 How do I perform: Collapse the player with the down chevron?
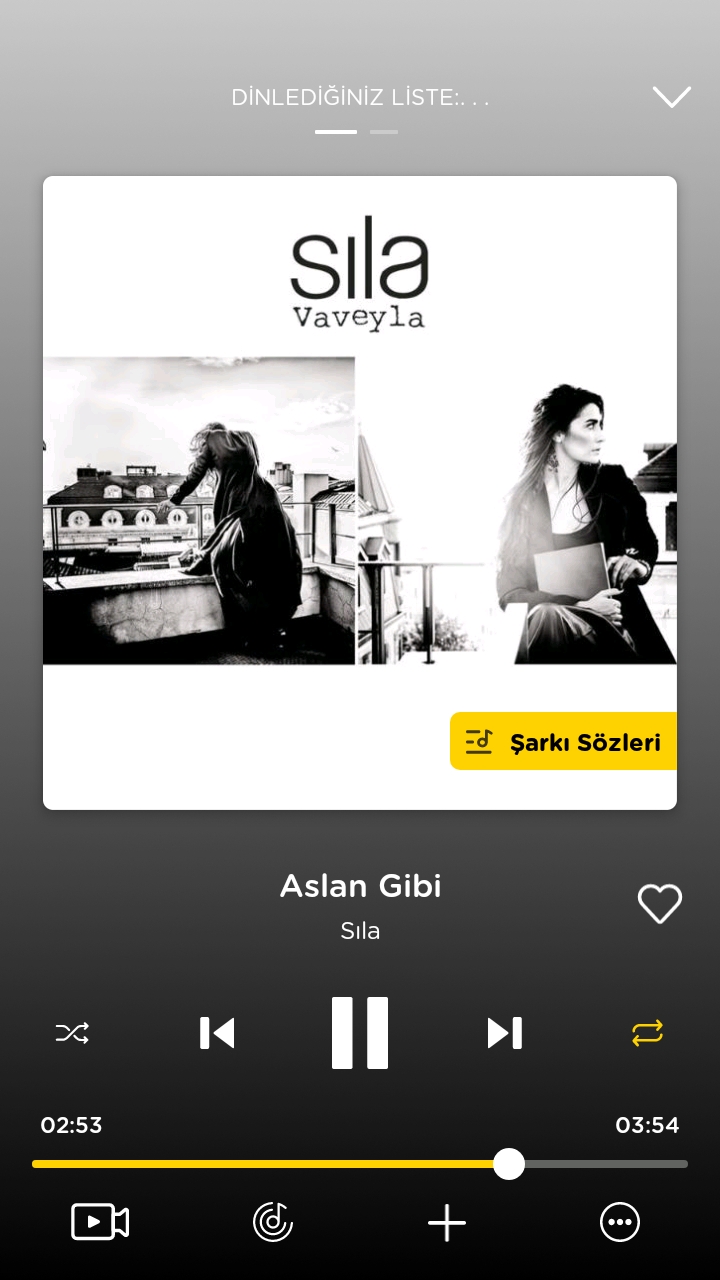(x=671, y=96)
